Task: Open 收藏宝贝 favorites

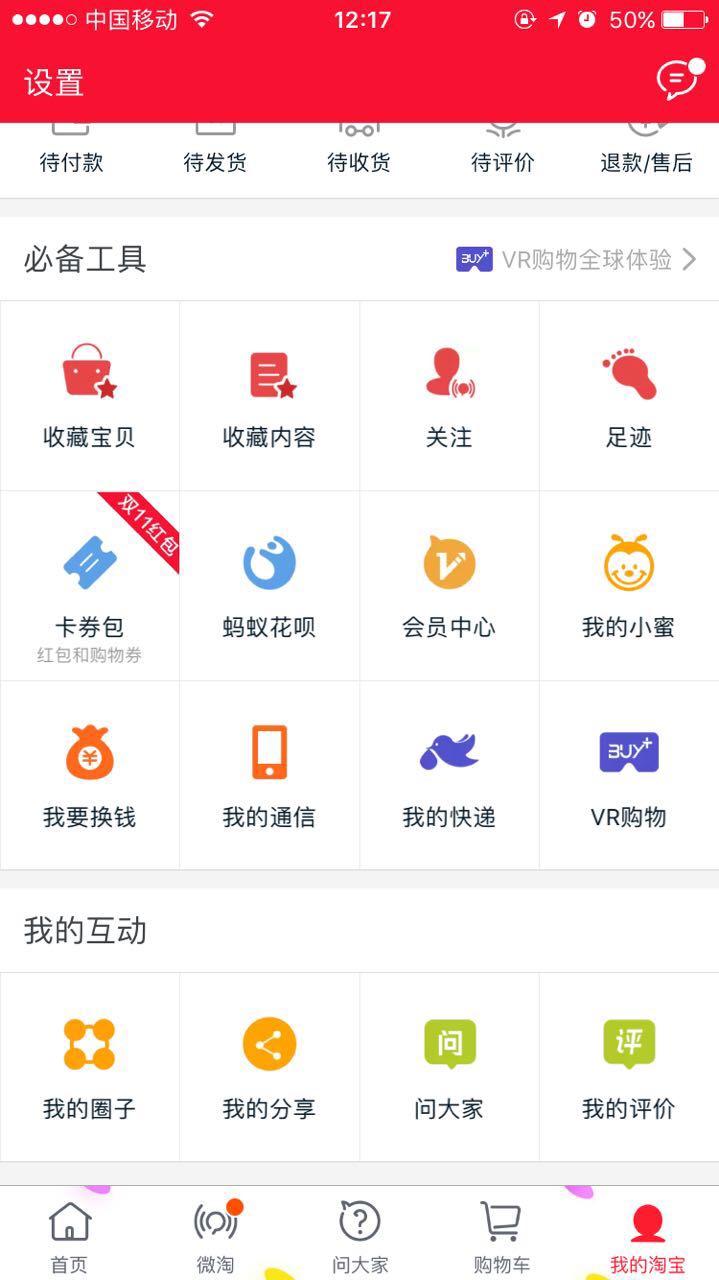Action: 90,396
